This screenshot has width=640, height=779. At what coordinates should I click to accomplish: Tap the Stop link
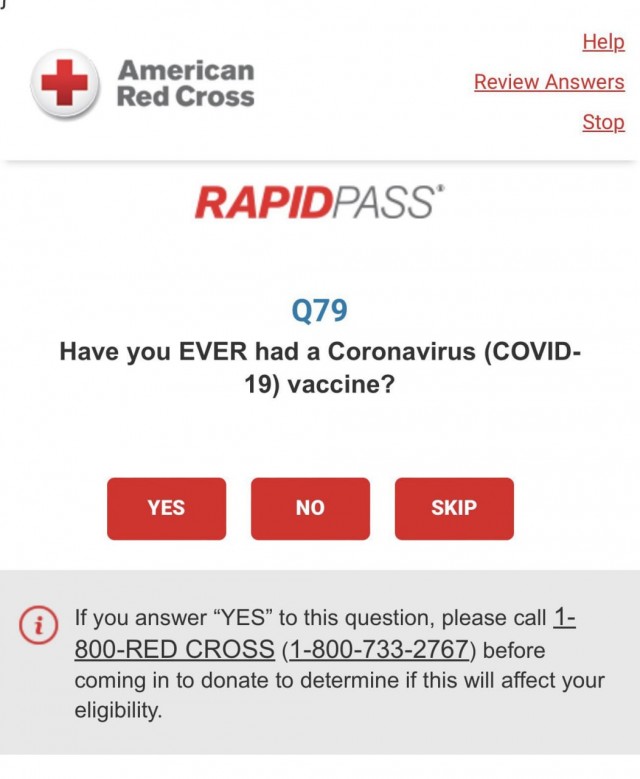tap(603, 123)
